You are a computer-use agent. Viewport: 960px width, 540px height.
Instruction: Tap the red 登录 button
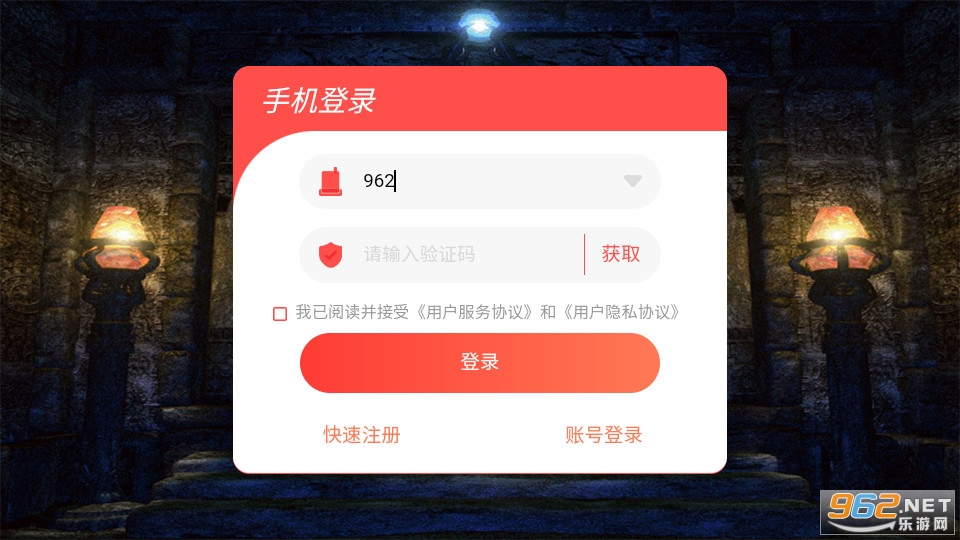tap(480, 362)
